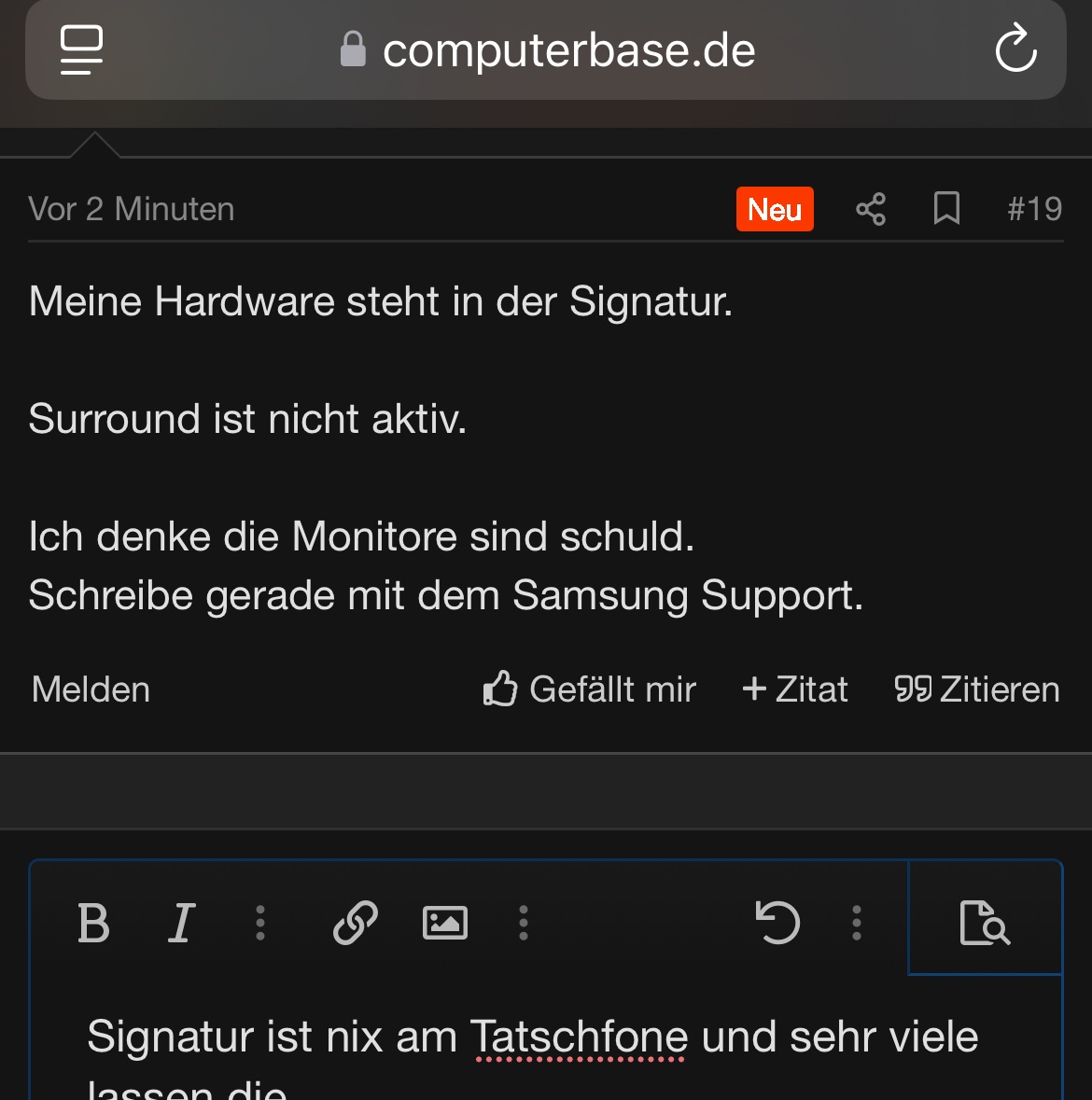Image resolution: width=1092 pixels, height=1100 pixels.
Task: Focus the reply text field
Action: [x=546, y=1045]
